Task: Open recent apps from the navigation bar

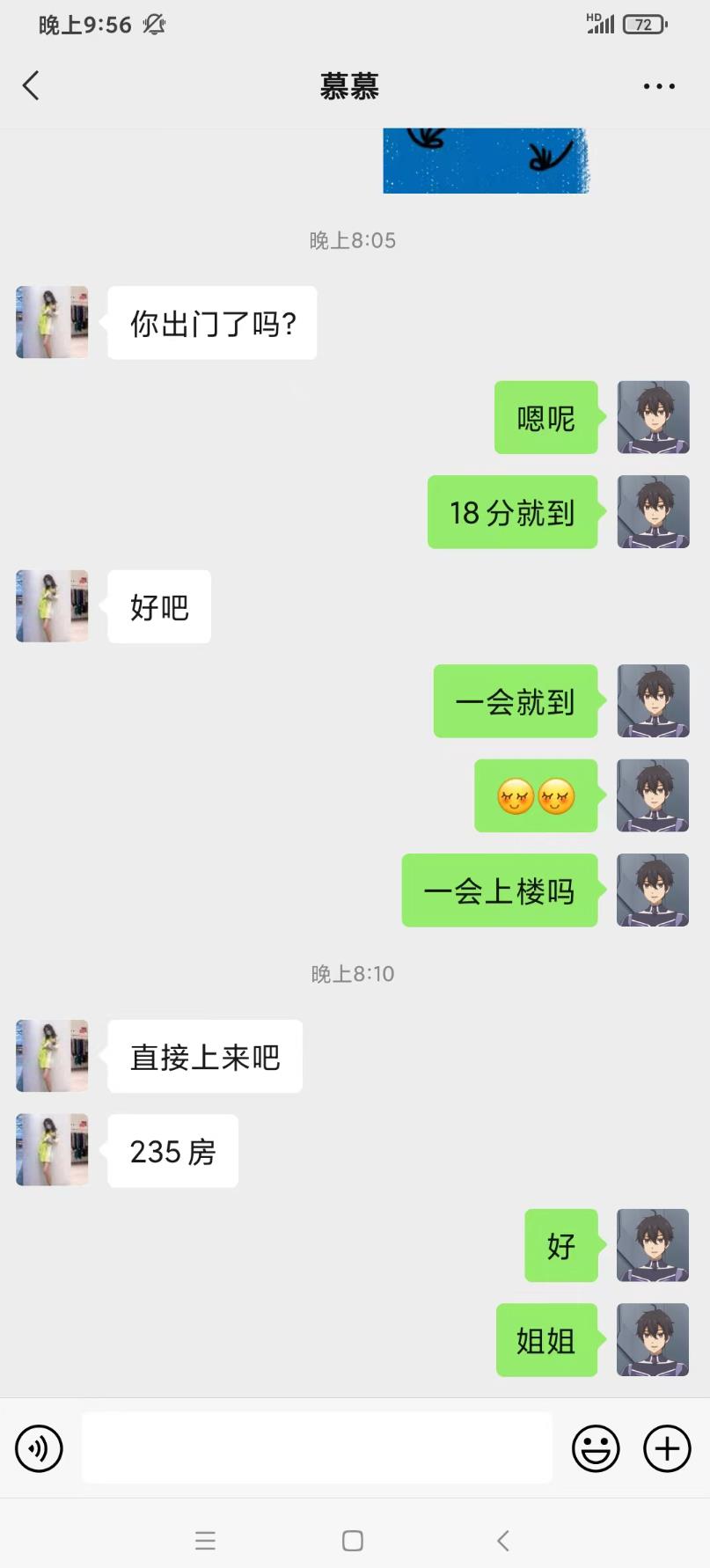Action: (x=205, y=1541)
